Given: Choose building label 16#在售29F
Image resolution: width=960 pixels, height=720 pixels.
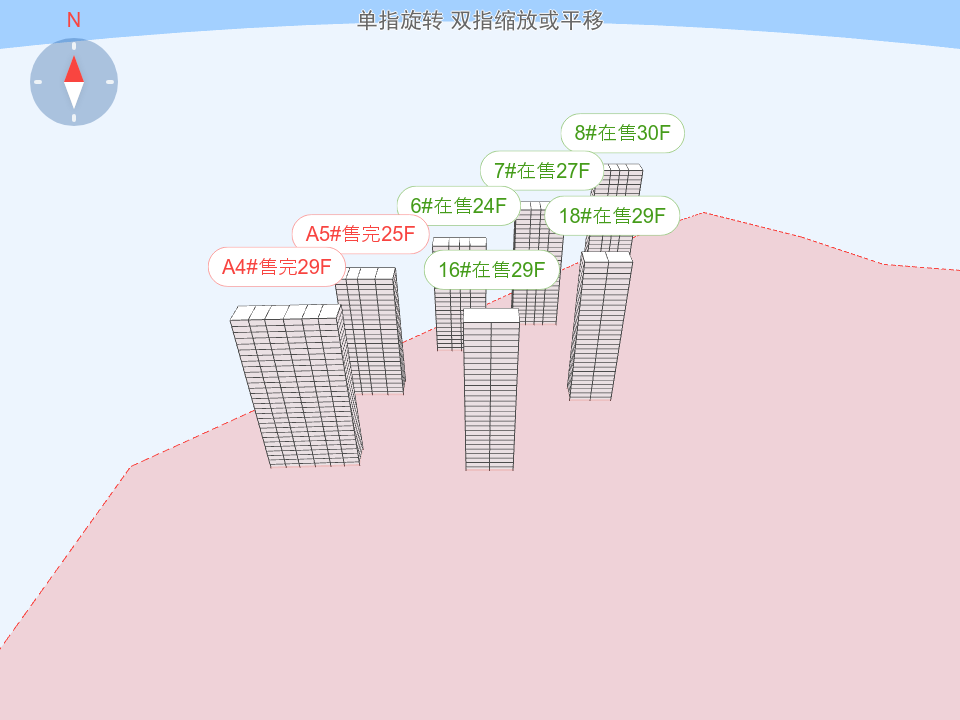Looking at the screenshot, I should coord(491,270).
